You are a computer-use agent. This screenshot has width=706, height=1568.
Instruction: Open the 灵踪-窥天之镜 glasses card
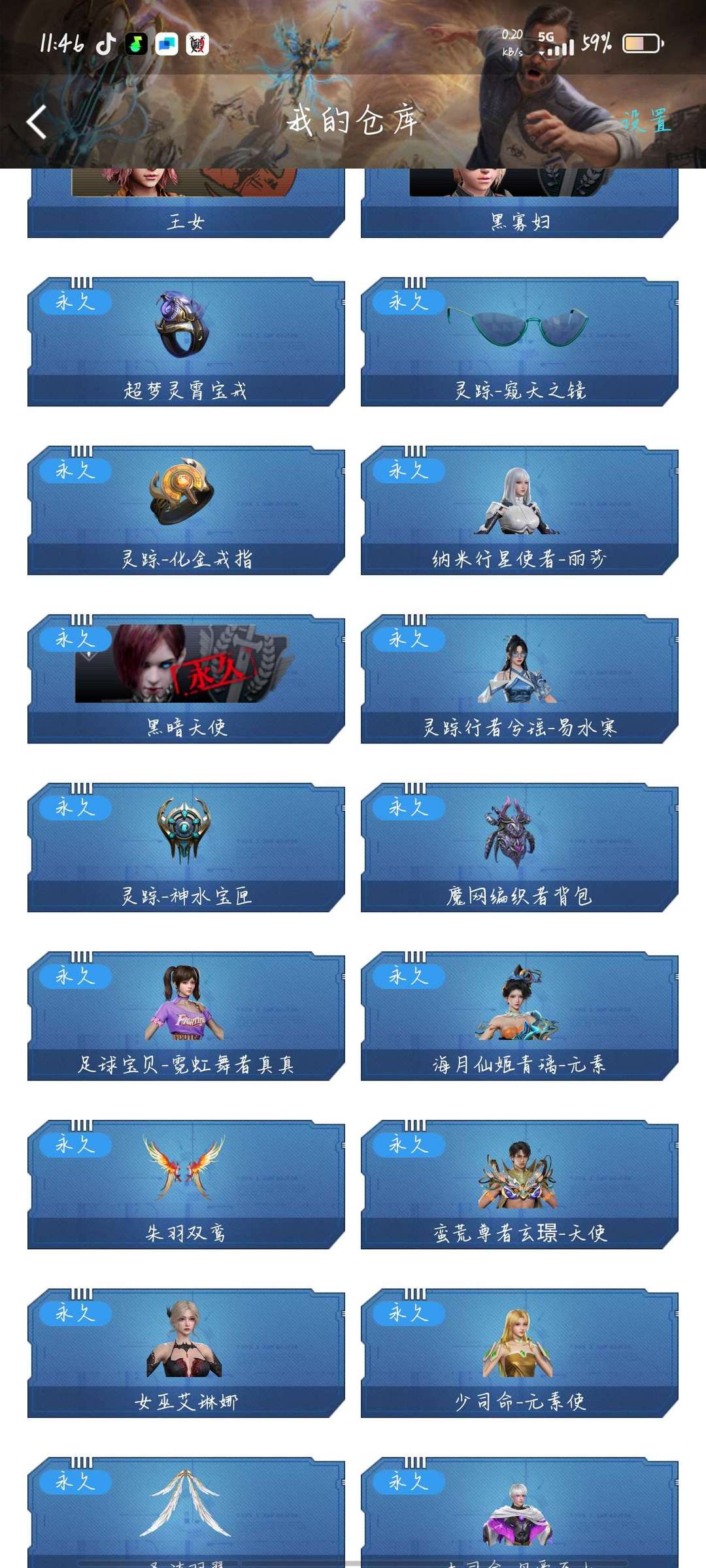tap(520, 342)
